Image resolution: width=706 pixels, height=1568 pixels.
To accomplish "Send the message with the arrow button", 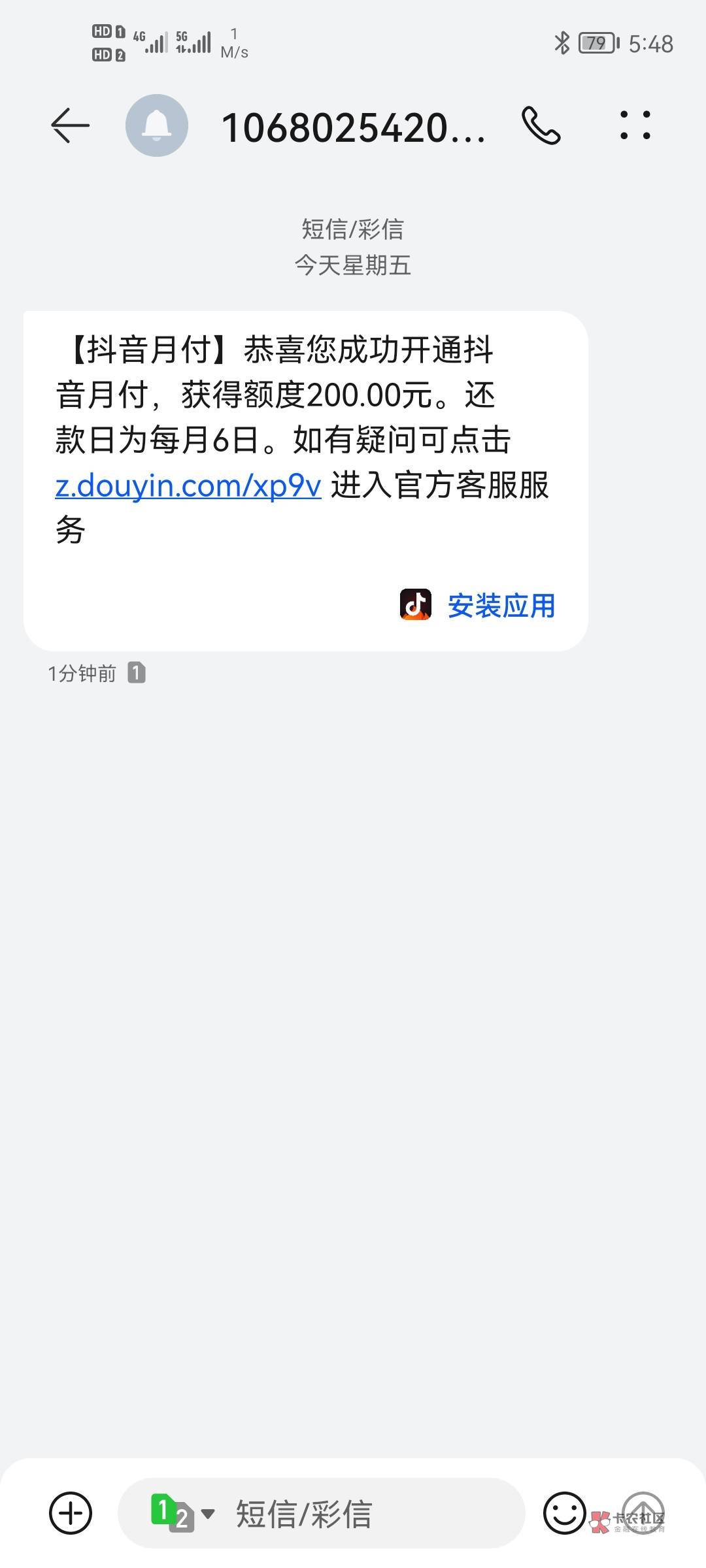I will (x=643, y=1512).
